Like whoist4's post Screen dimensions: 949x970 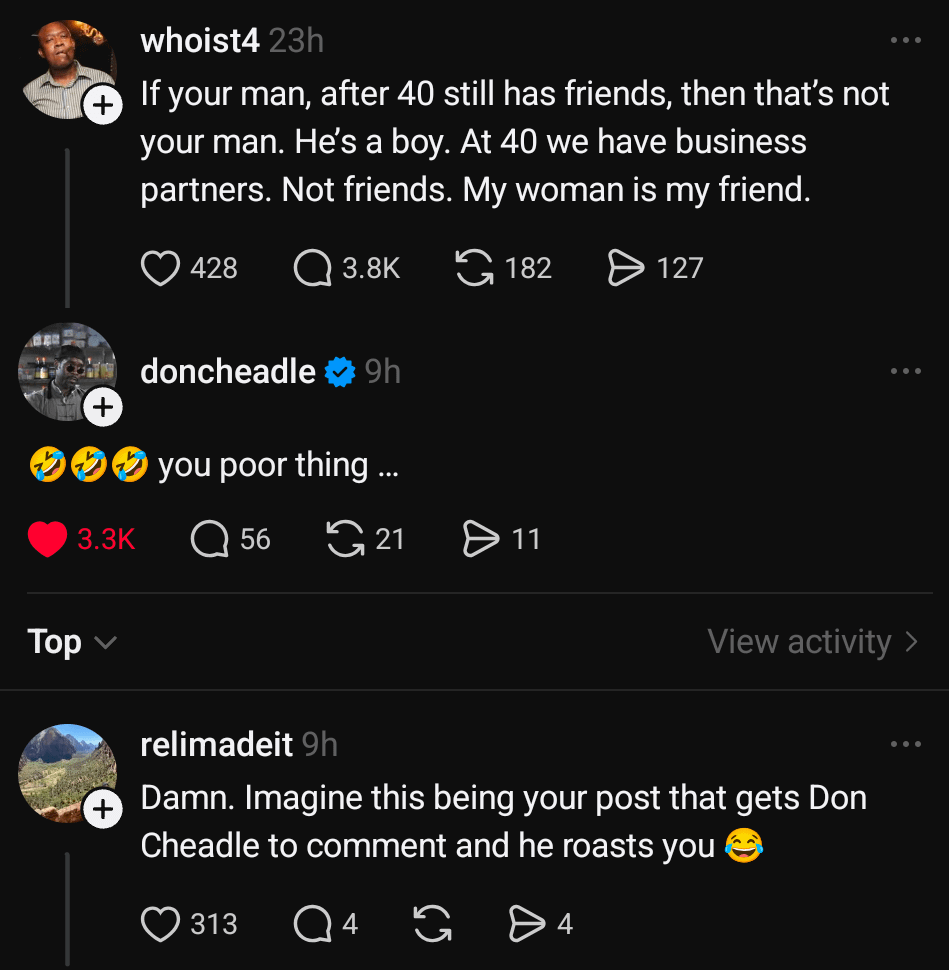tap(160, 268)
